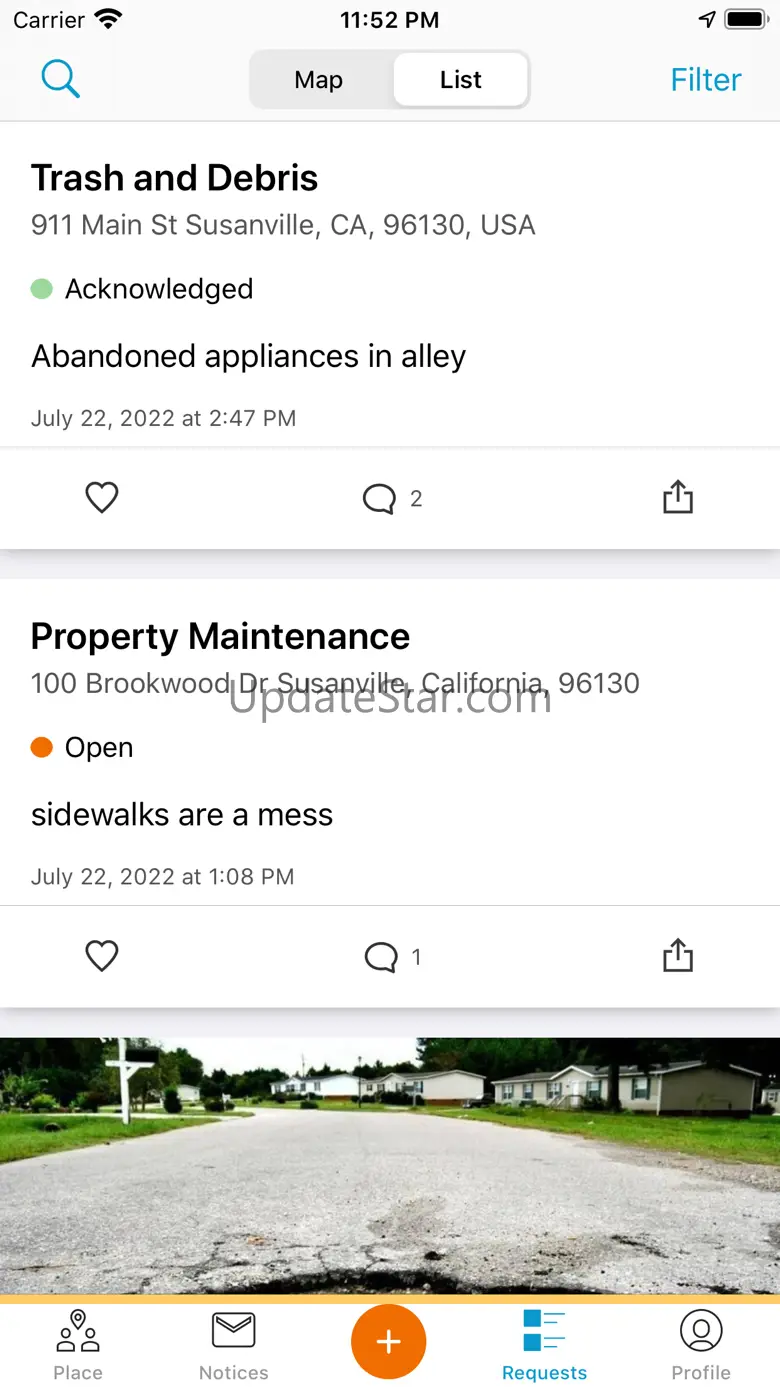This screenshot has width=780, height=1387.
Task: Switch to the Map view
Action: tap(319, 80)
